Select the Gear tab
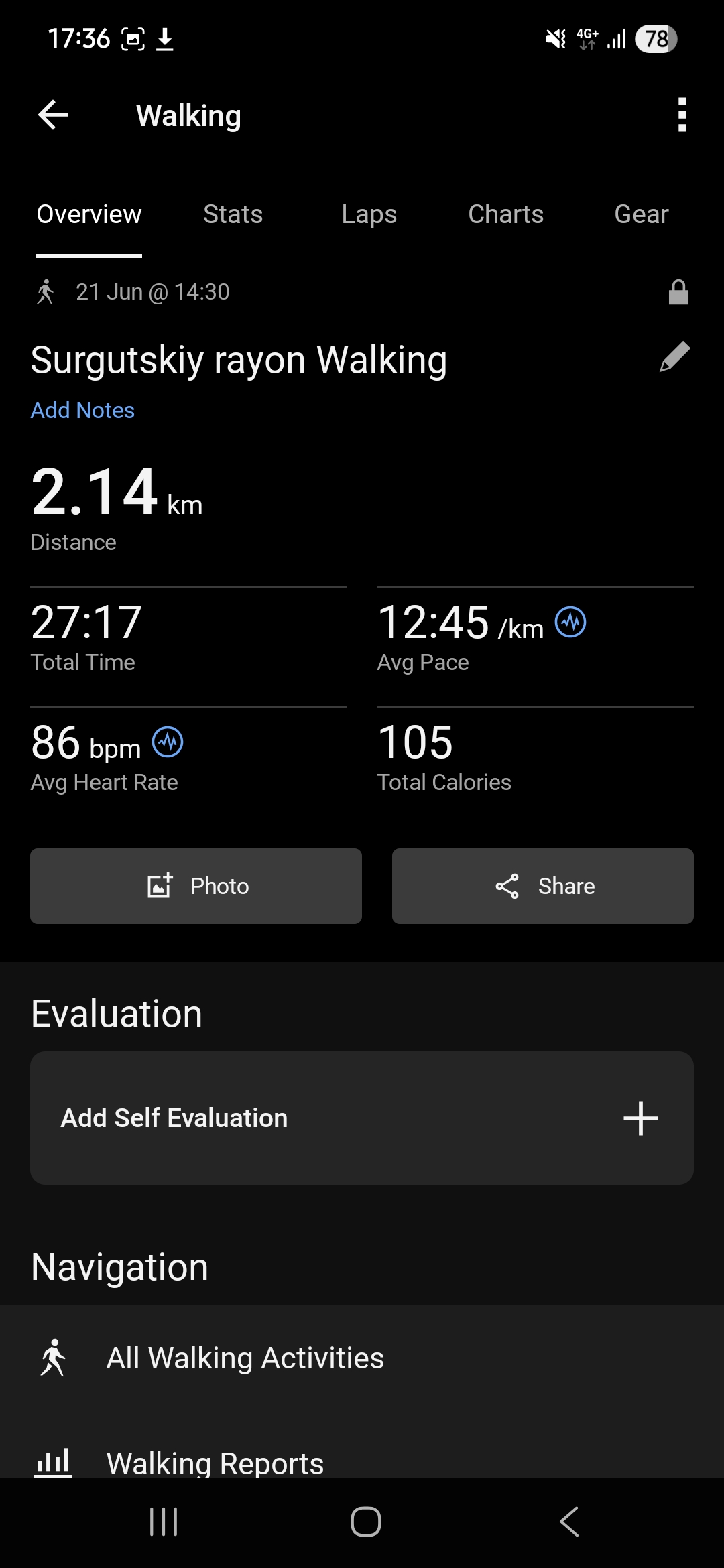 [x=642, y=214]
